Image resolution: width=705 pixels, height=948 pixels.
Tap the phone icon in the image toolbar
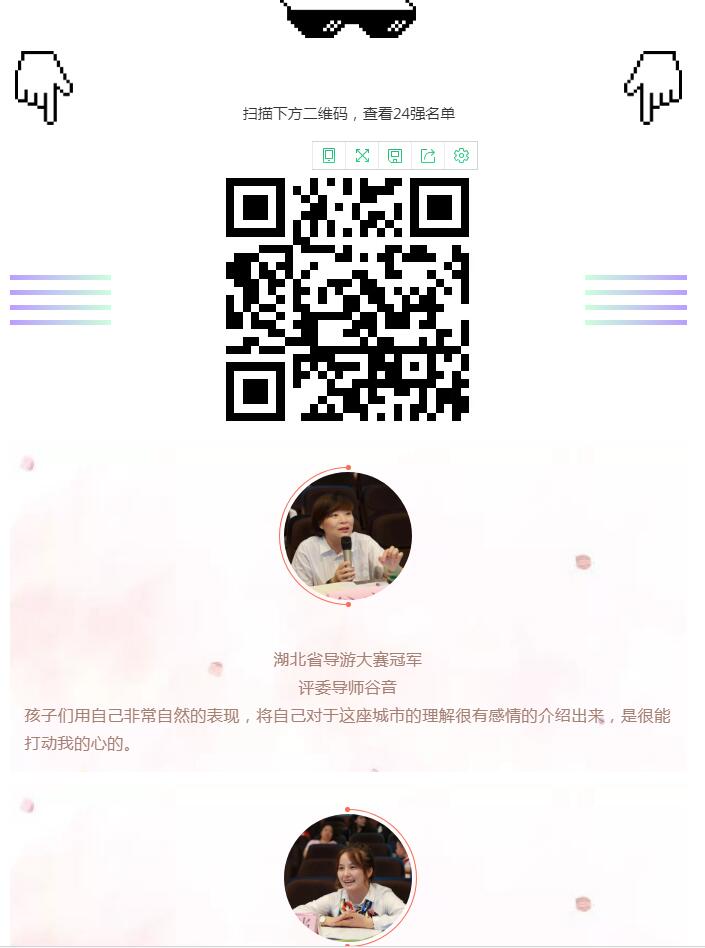click(329, 155)
